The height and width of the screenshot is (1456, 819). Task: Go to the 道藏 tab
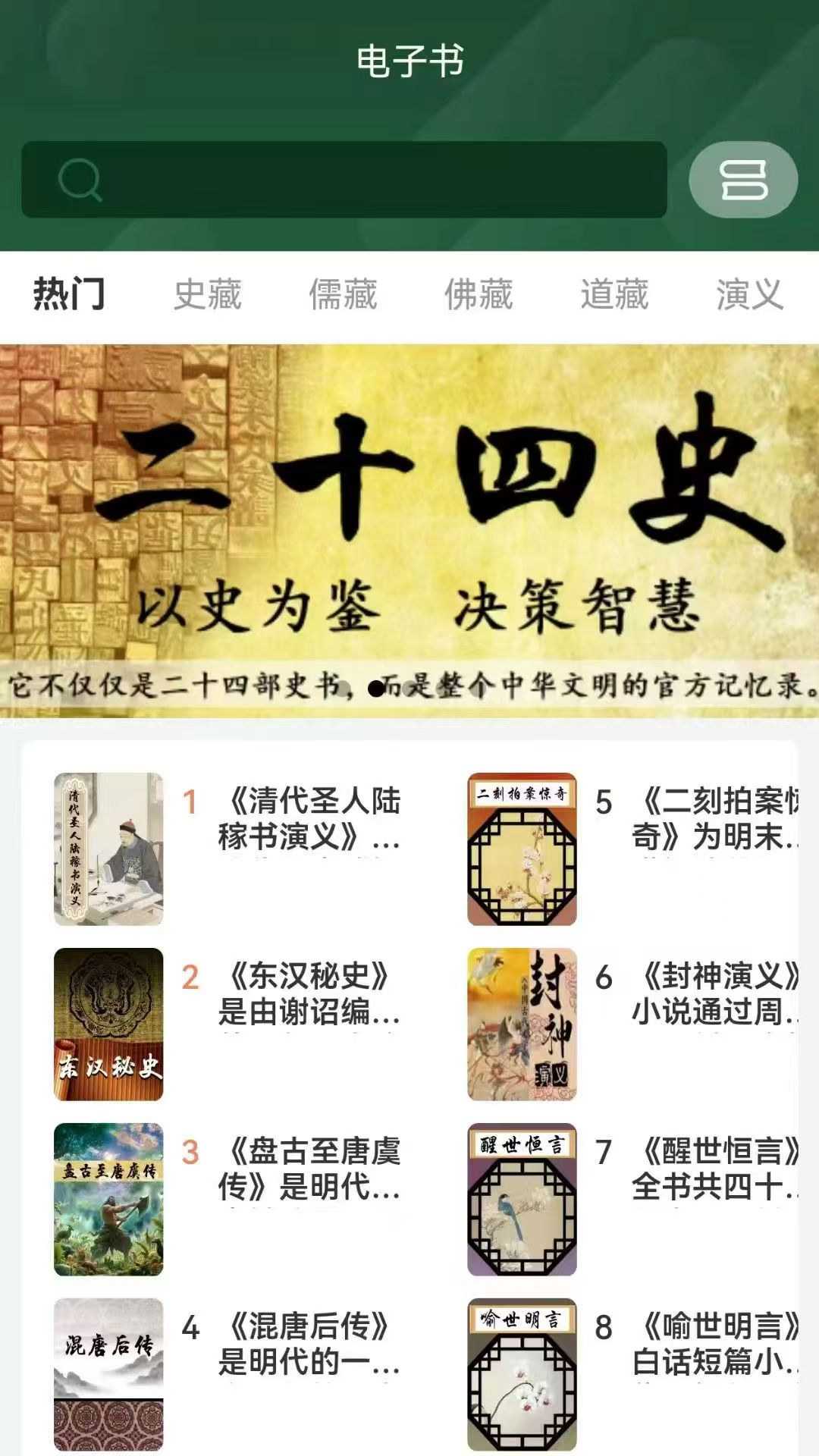tap(614, 294)
